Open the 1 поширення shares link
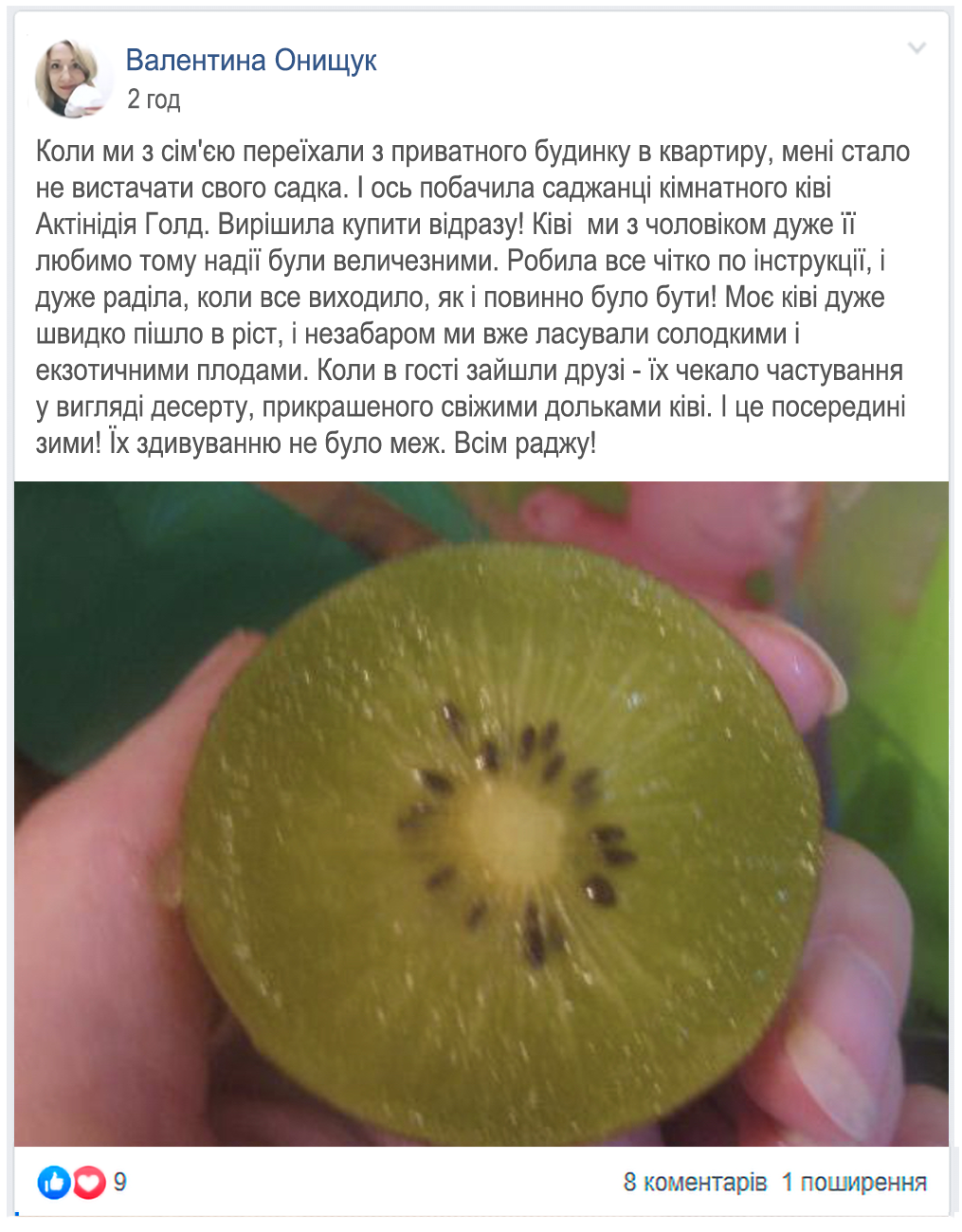Screen dimensions: 962x1232 click(x=853, y=1182)
